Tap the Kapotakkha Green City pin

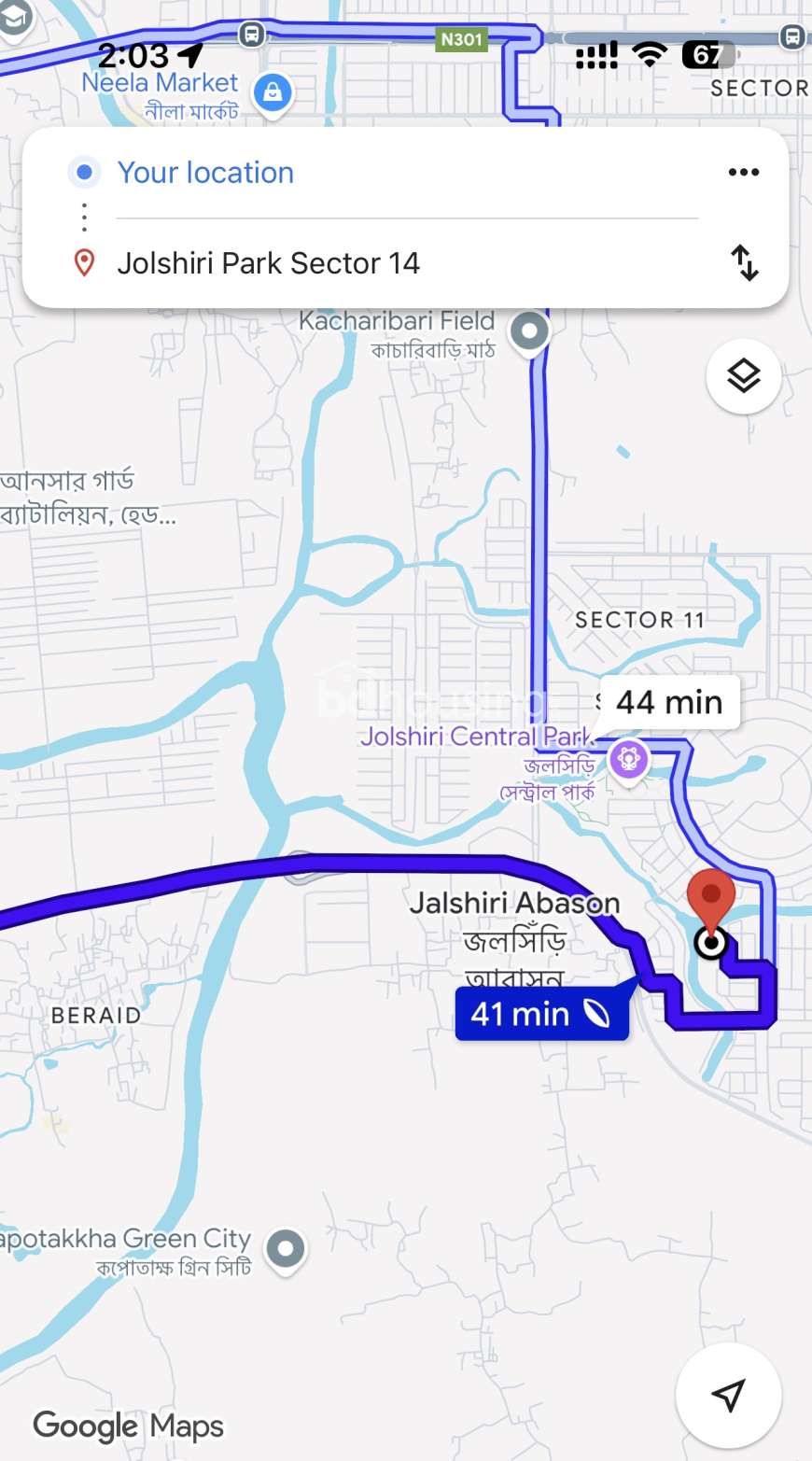(286, 1248)
